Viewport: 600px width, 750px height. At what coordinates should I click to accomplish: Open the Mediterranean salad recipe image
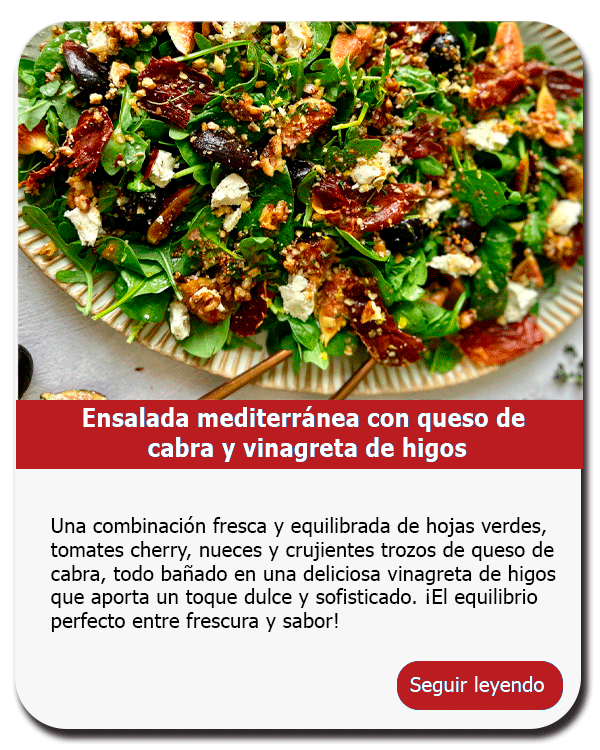coord(299,210)
